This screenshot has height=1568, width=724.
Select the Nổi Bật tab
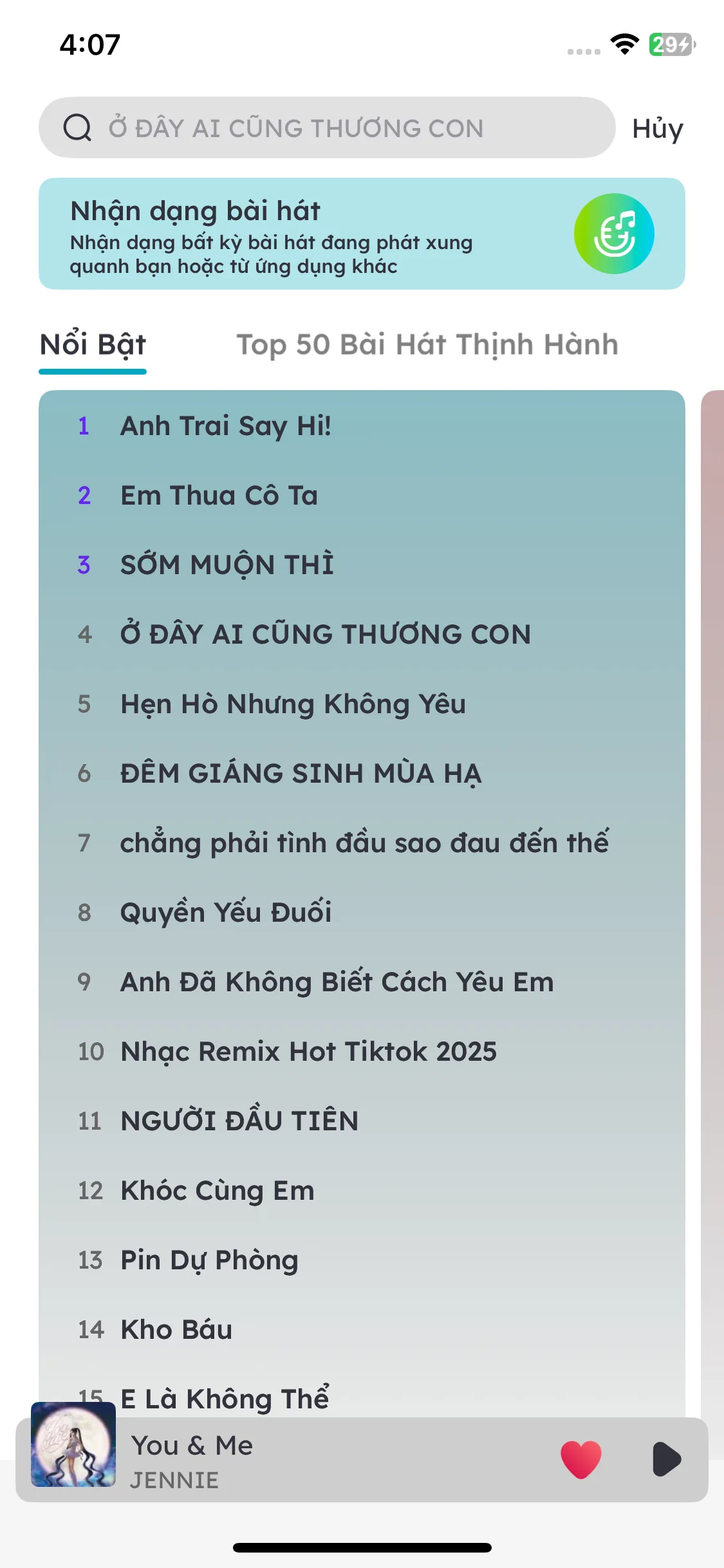point(93,345)
